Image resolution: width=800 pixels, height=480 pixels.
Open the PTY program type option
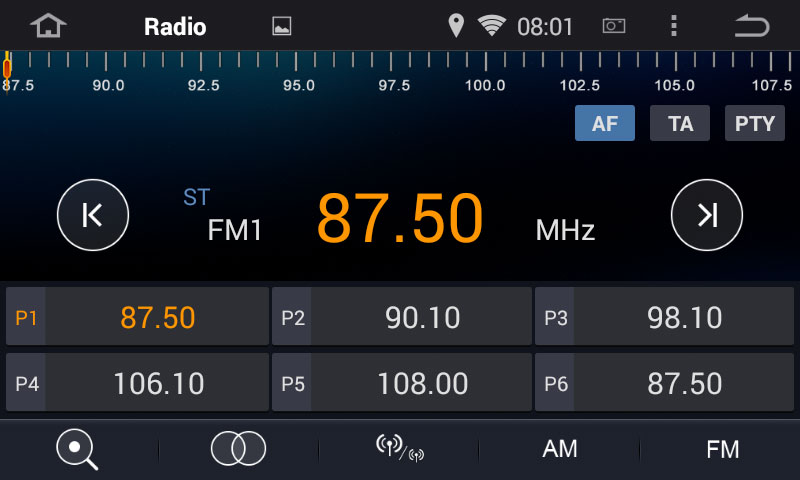[755, 124]
